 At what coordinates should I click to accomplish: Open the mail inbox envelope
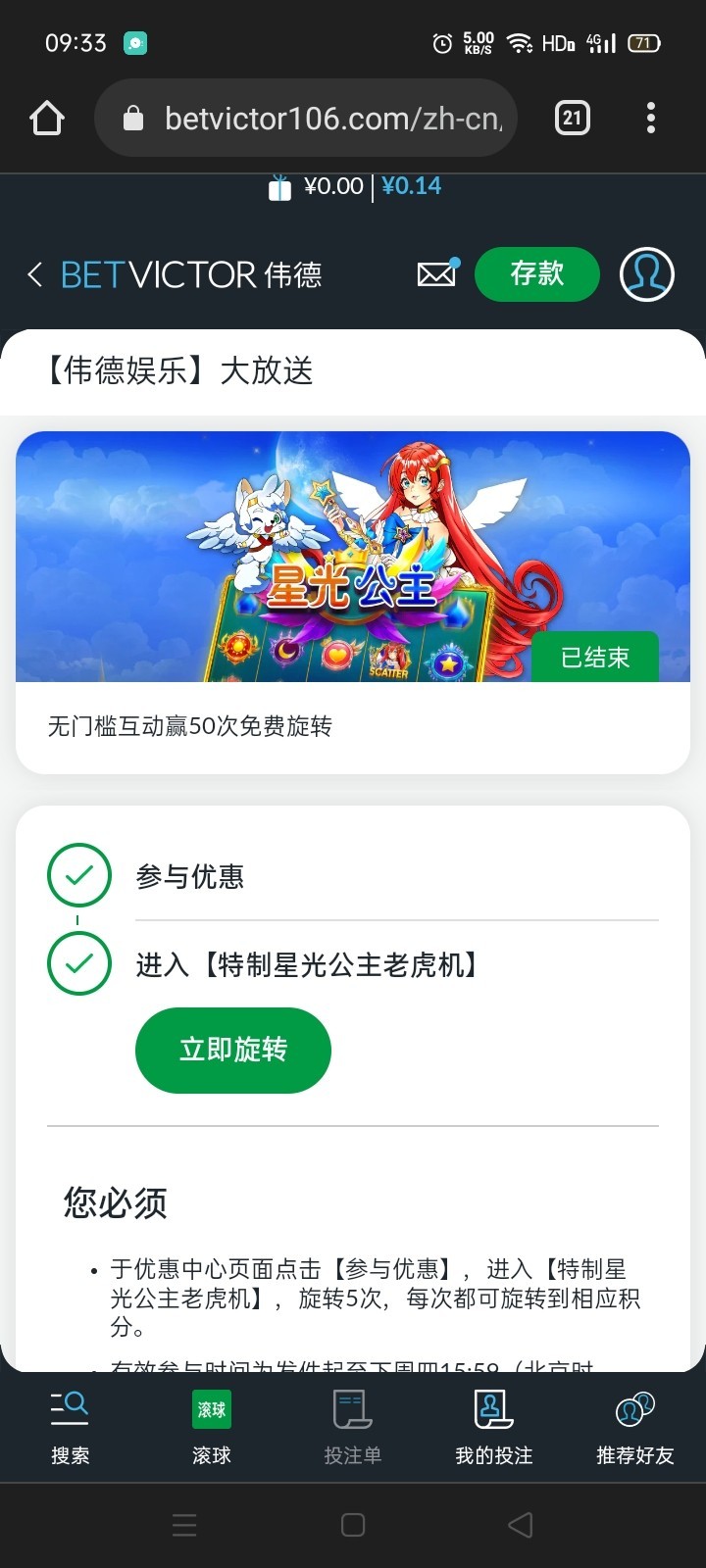(437, 273)
